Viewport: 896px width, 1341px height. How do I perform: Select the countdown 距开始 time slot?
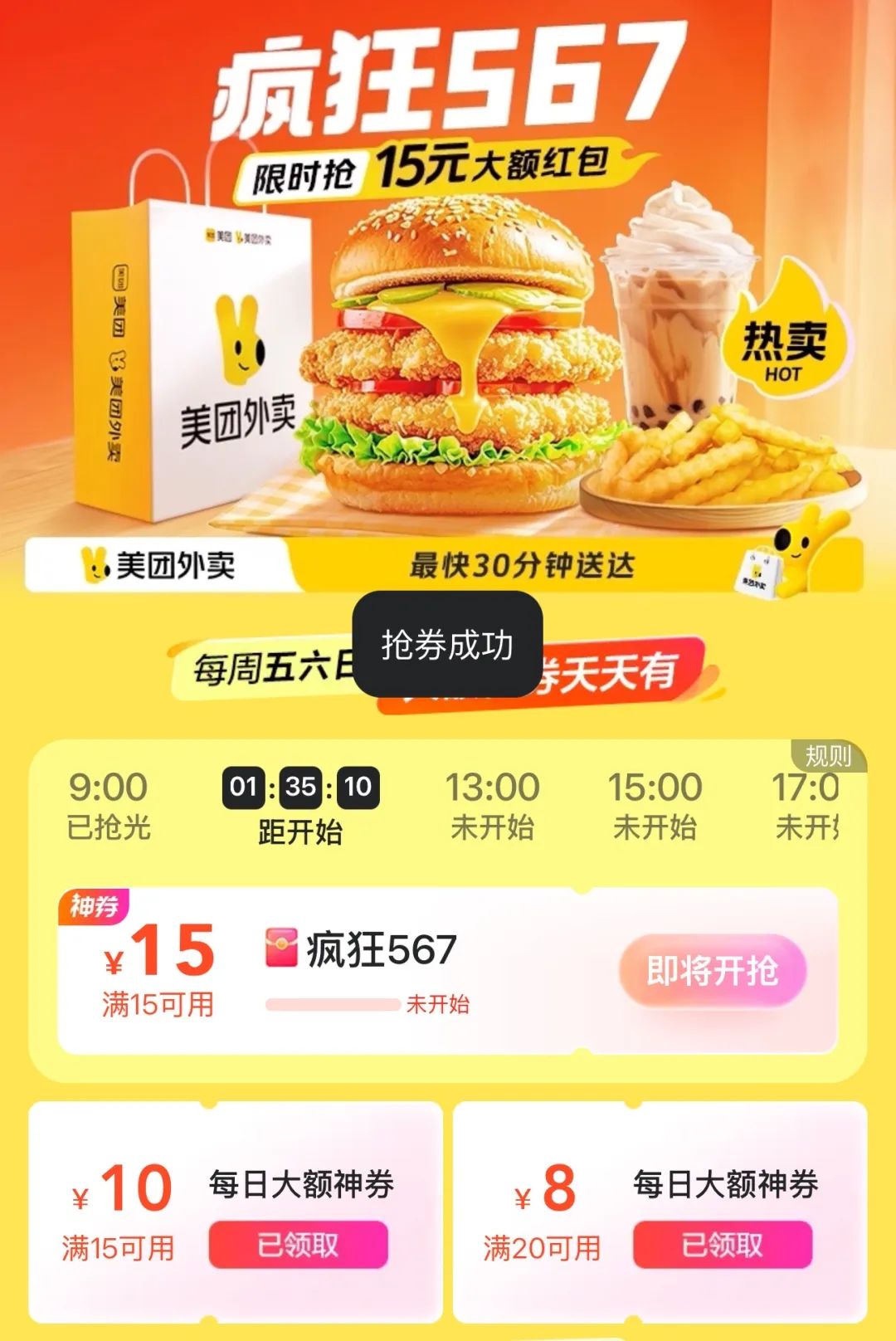coord(300,807)
